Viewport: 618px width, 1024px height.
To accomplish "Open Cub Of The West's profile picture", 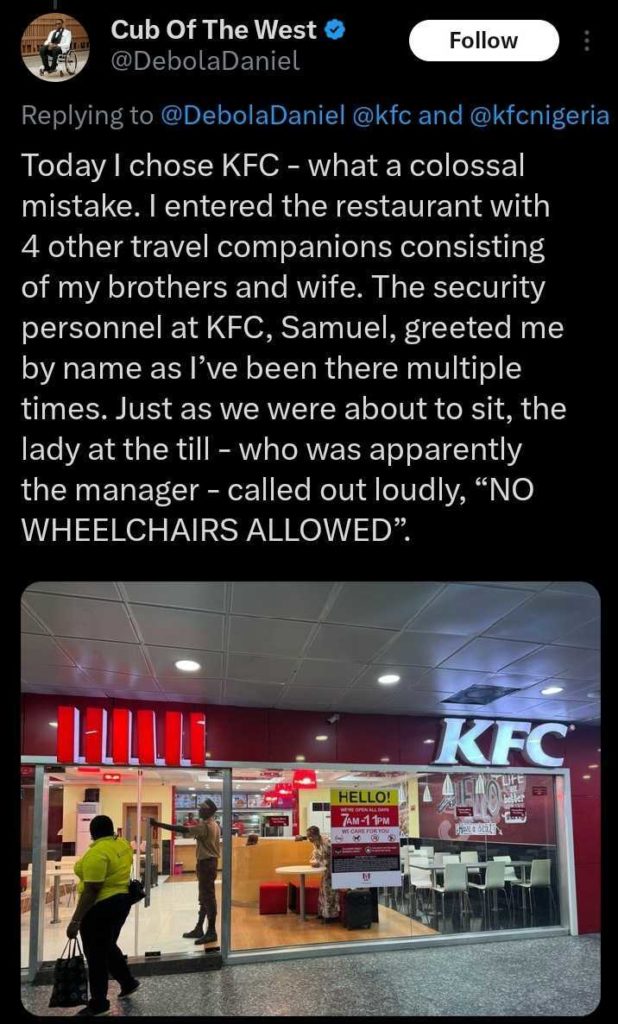I will click(55, 47).
